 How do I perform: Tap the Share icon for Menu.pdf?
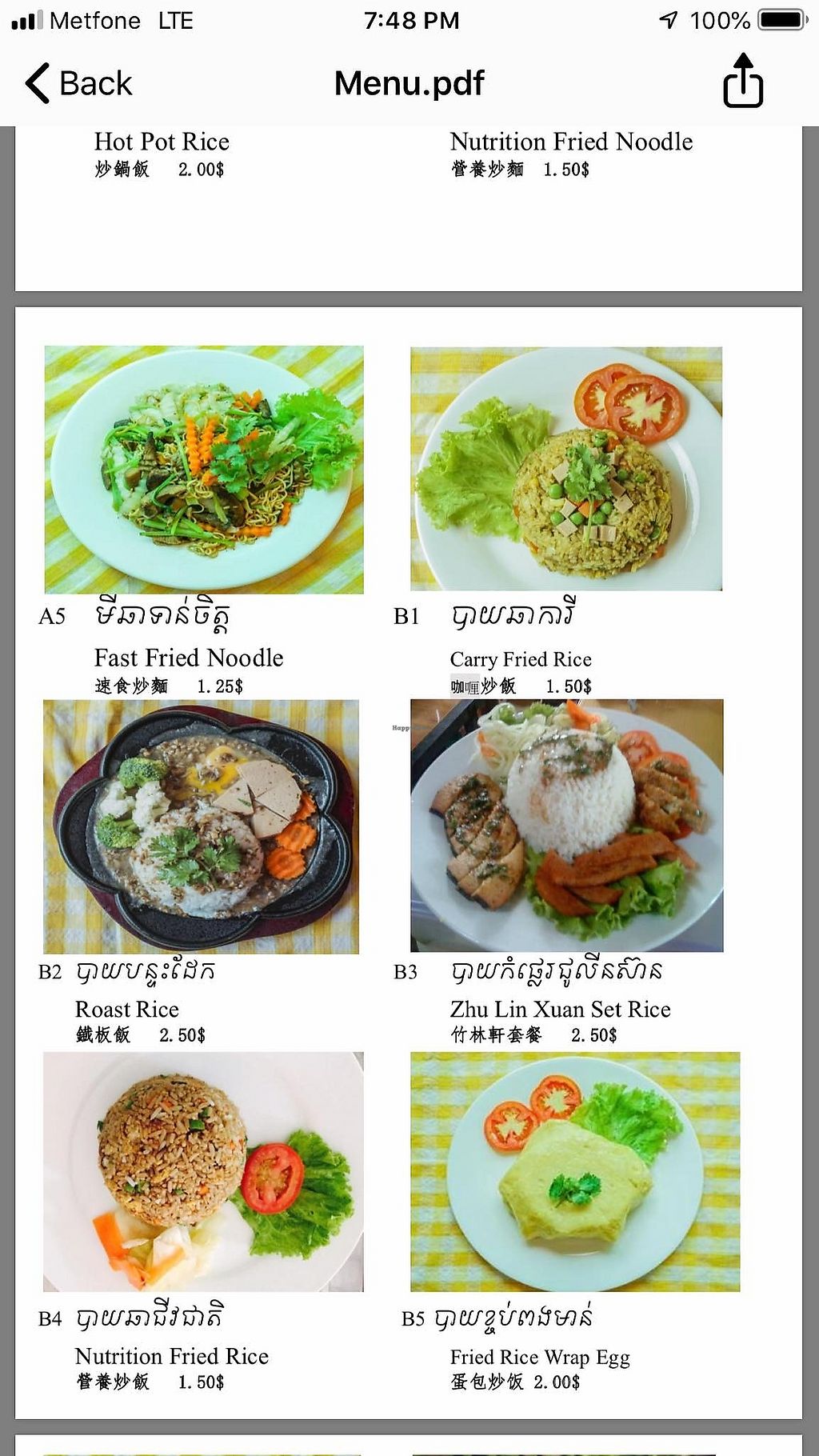point(743,82)
